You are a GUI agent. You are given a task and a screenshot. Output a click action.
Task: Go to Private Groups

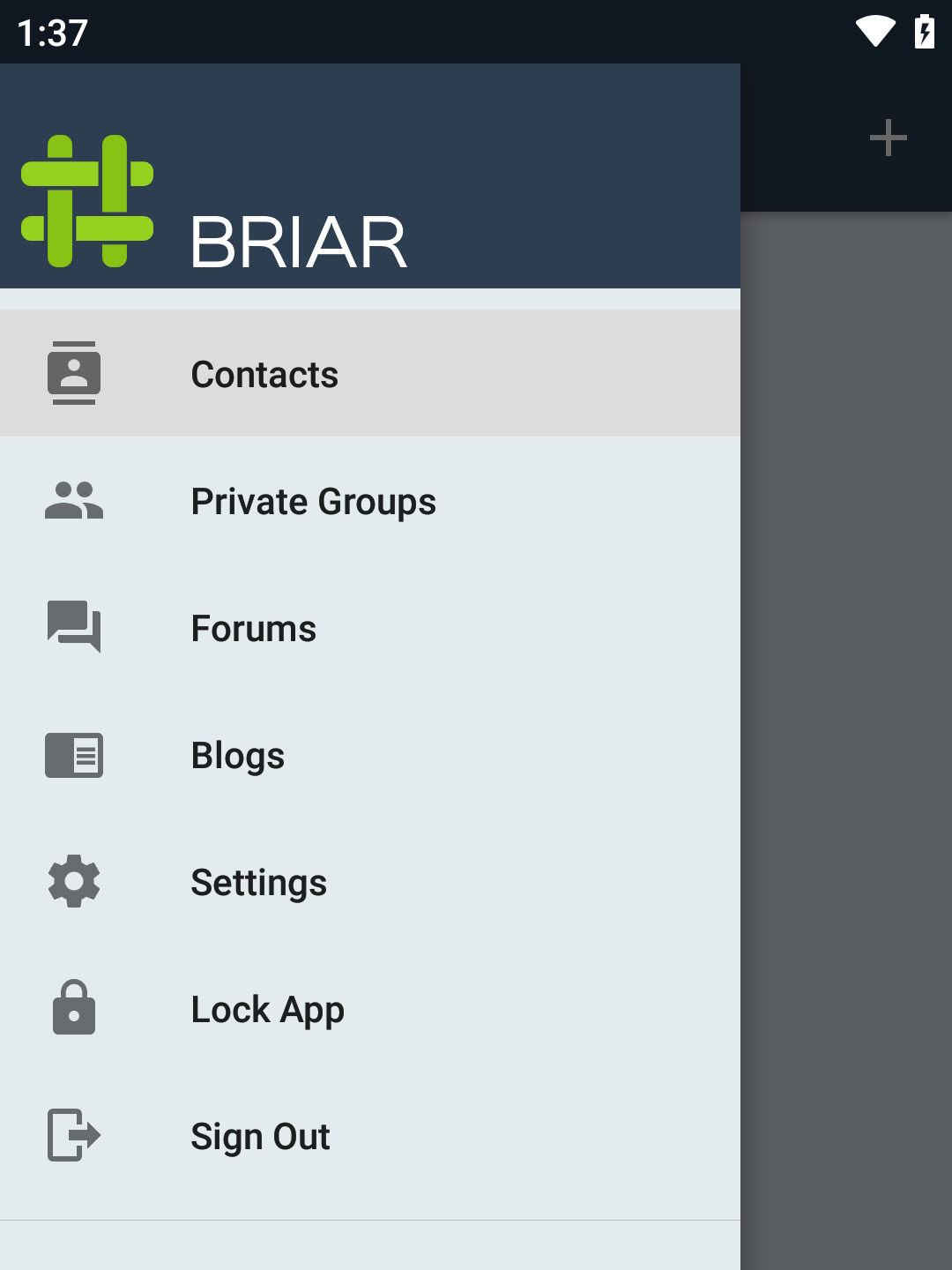[x=313, y=501]
